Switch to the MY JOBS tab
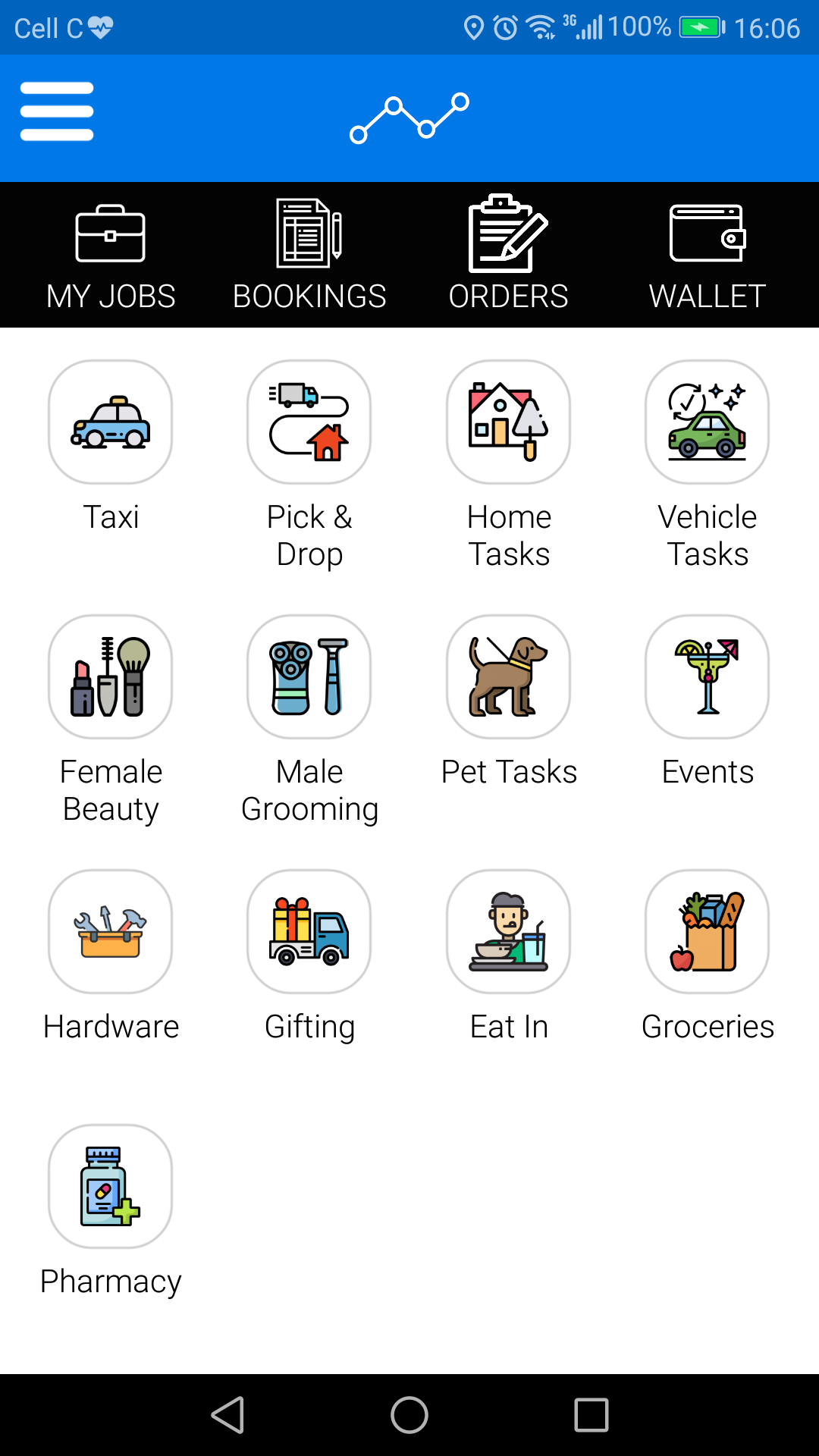819x1456 pixels. [x=110, y=254]
